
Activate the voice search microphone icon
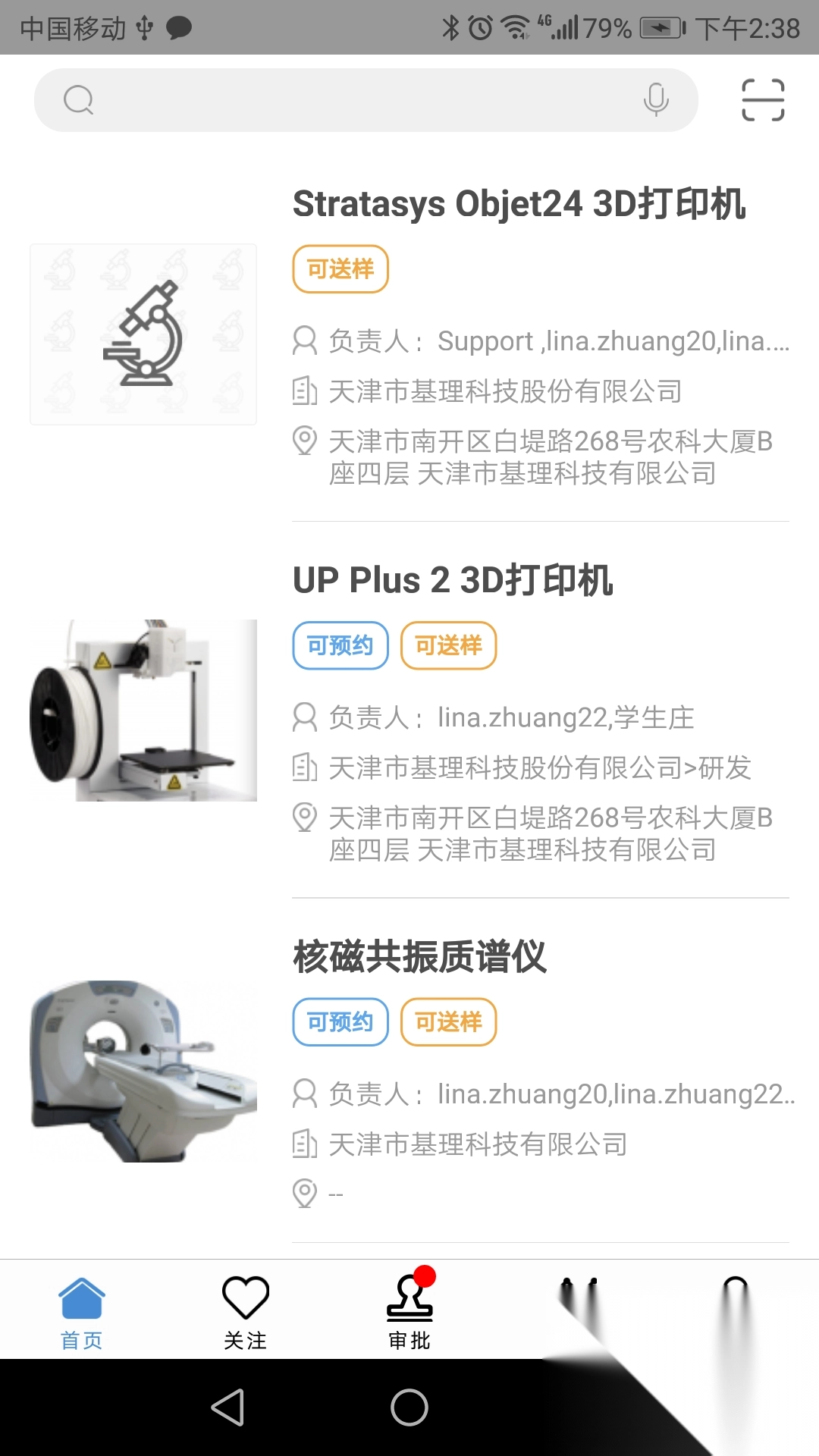[655, 99]
